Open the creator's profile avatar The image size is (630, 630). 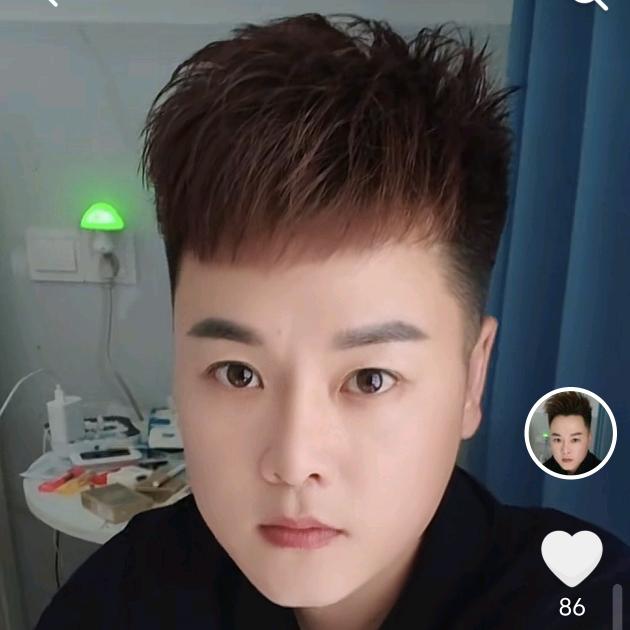point(570,432)
